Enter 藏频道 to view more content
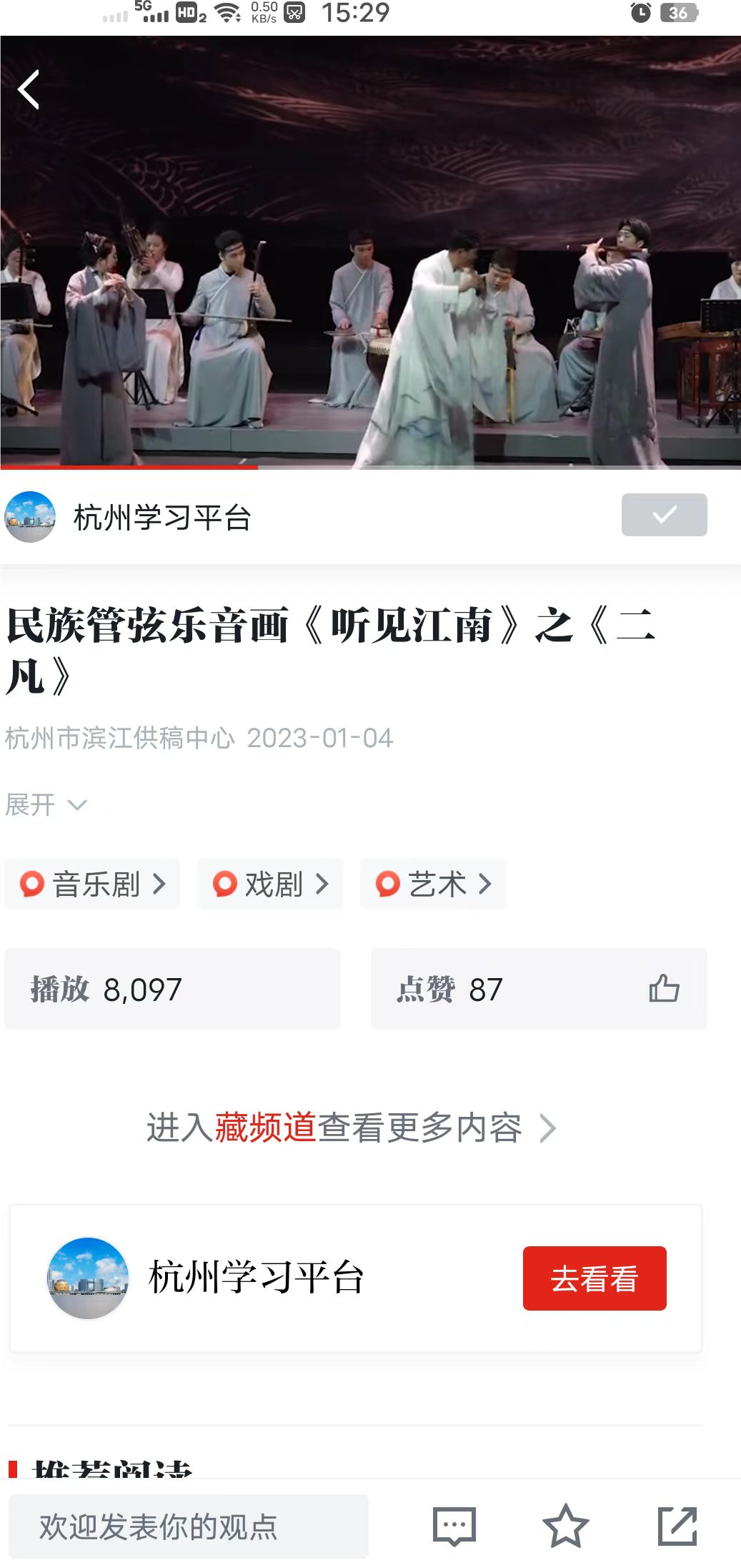Viewport: 741px width, 1568px height. 352,1128
